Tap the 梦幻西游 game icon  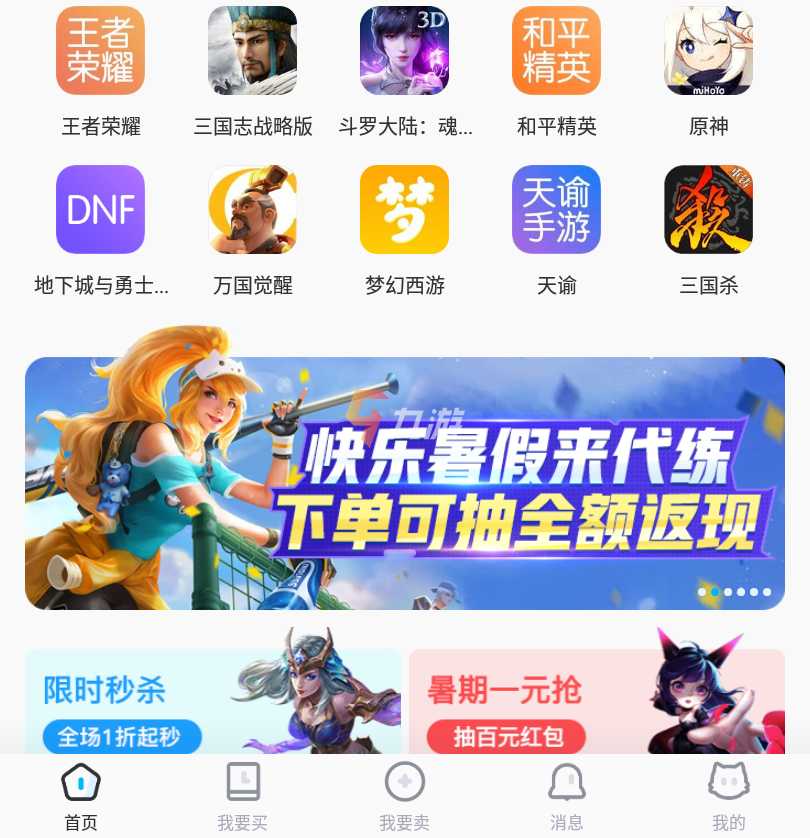click(x=404, y=209)
